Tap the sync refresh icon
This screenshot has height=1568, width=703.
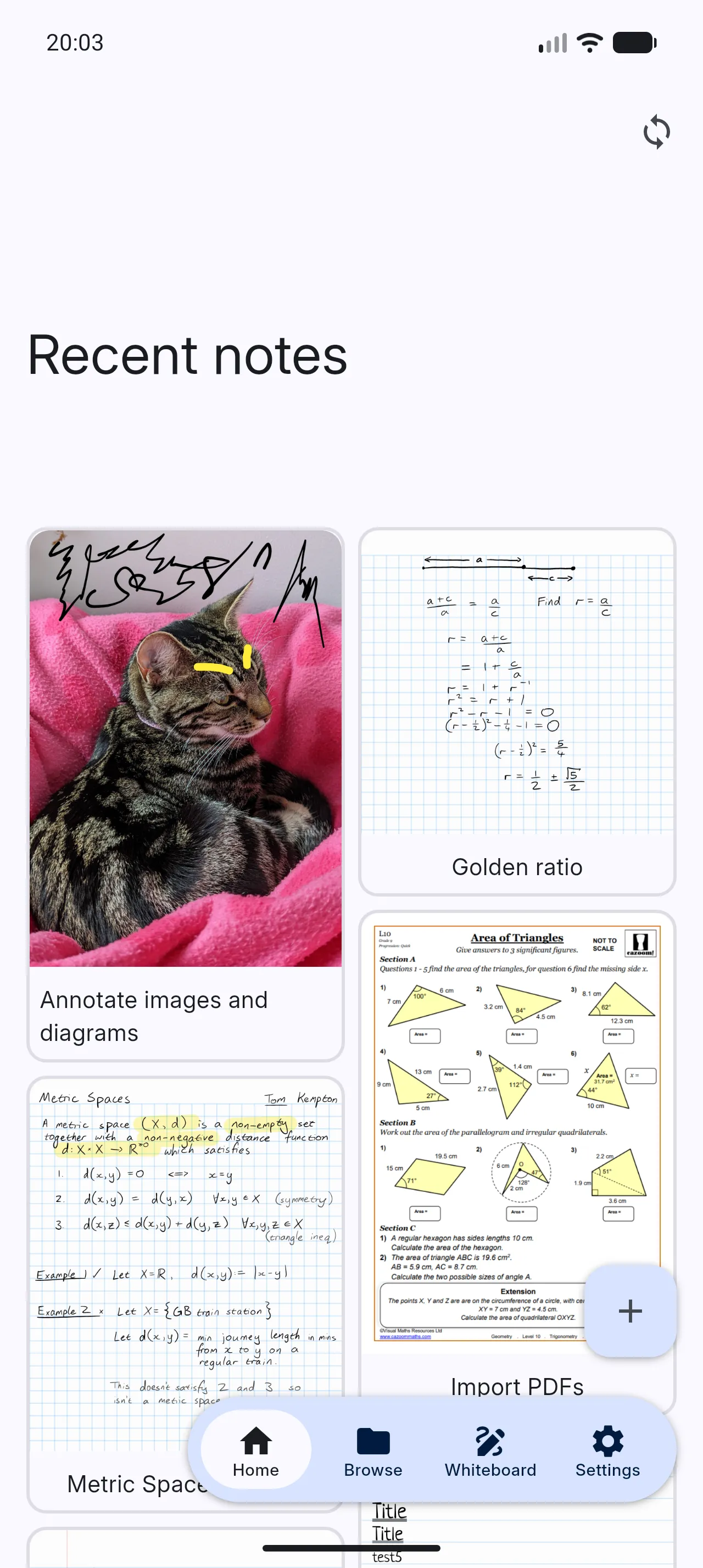[656, 131]
